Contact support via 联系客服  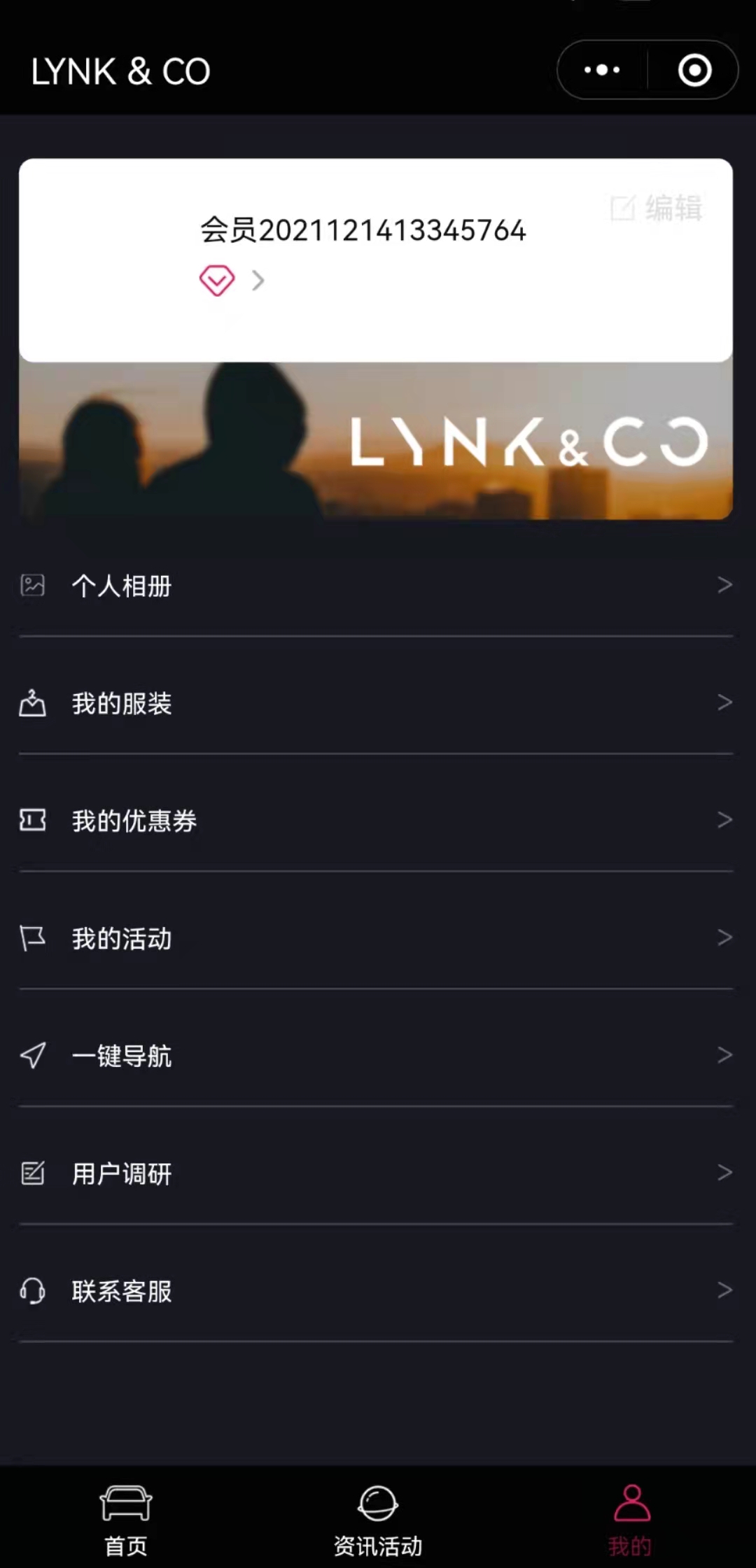(x=377, y=1291)
